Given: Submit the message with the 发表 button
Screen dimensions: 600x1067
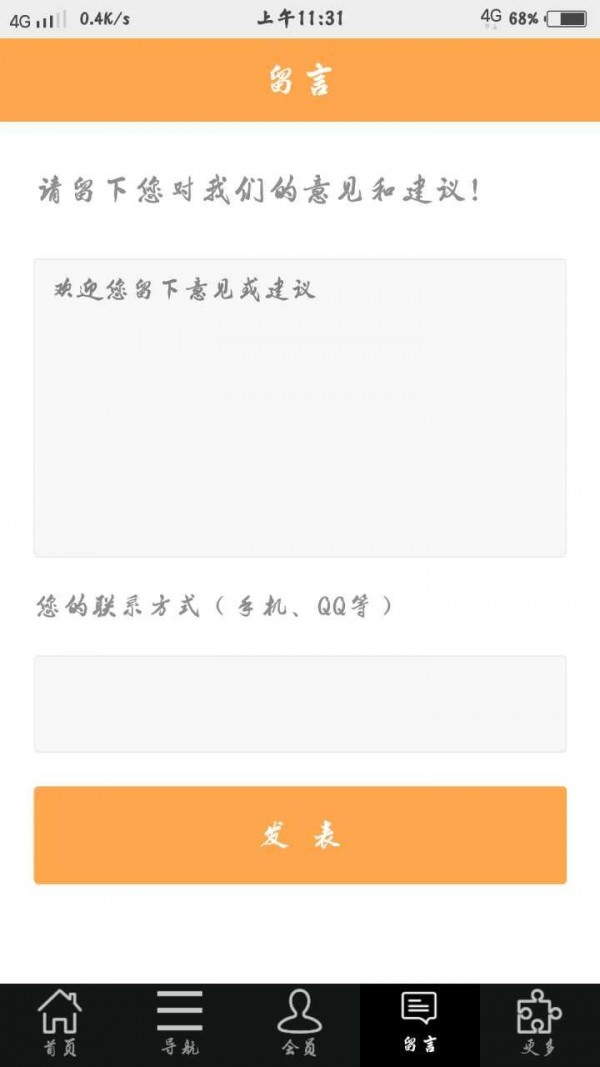Looking at the screenshot, I should 300,835.
